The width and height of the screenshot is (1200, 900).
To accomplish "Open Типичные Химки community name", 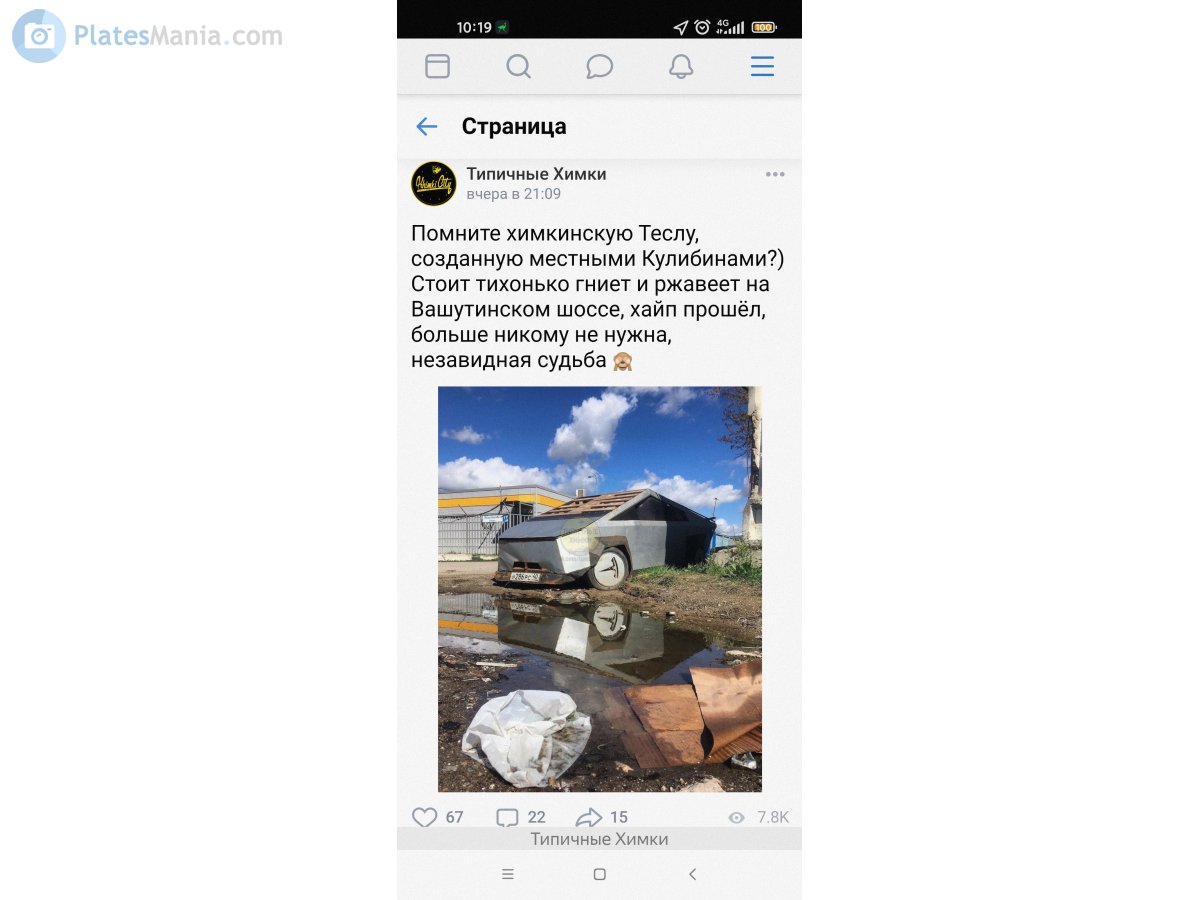I will pyautogui.click(x=536, y=174).
